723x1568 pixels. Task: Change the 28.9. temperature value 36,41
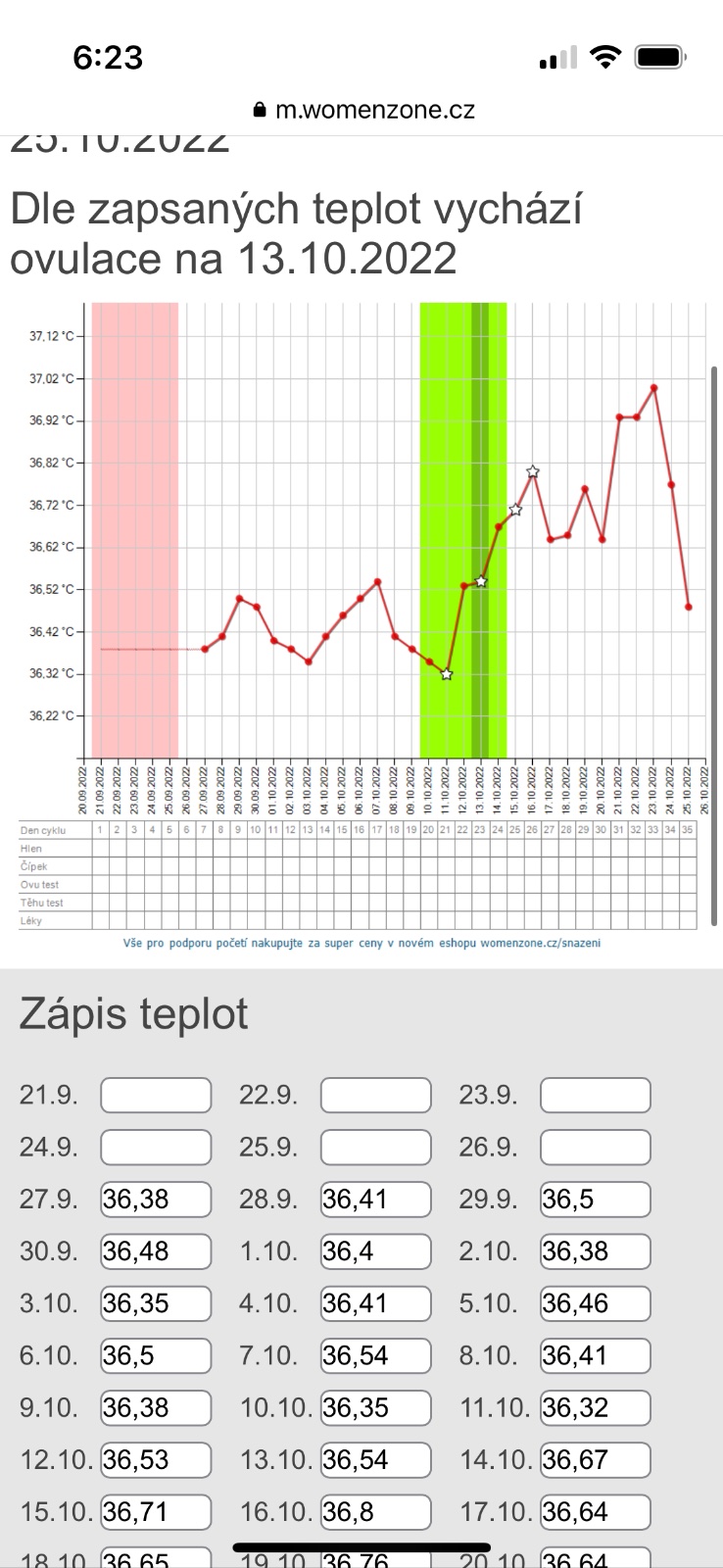376,1200
